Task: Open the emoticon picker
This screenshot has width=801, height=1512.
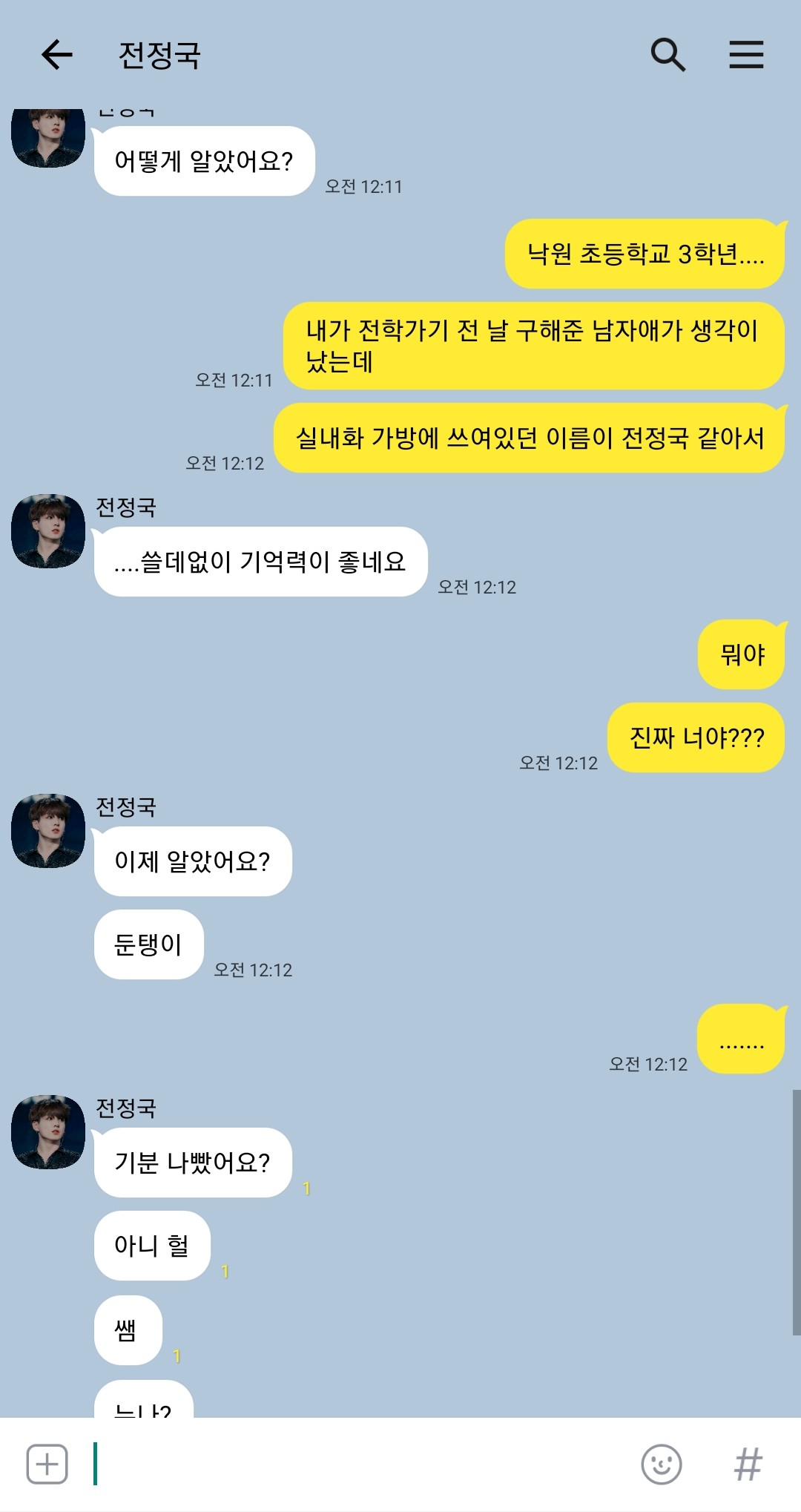Action: (661, 1465)
